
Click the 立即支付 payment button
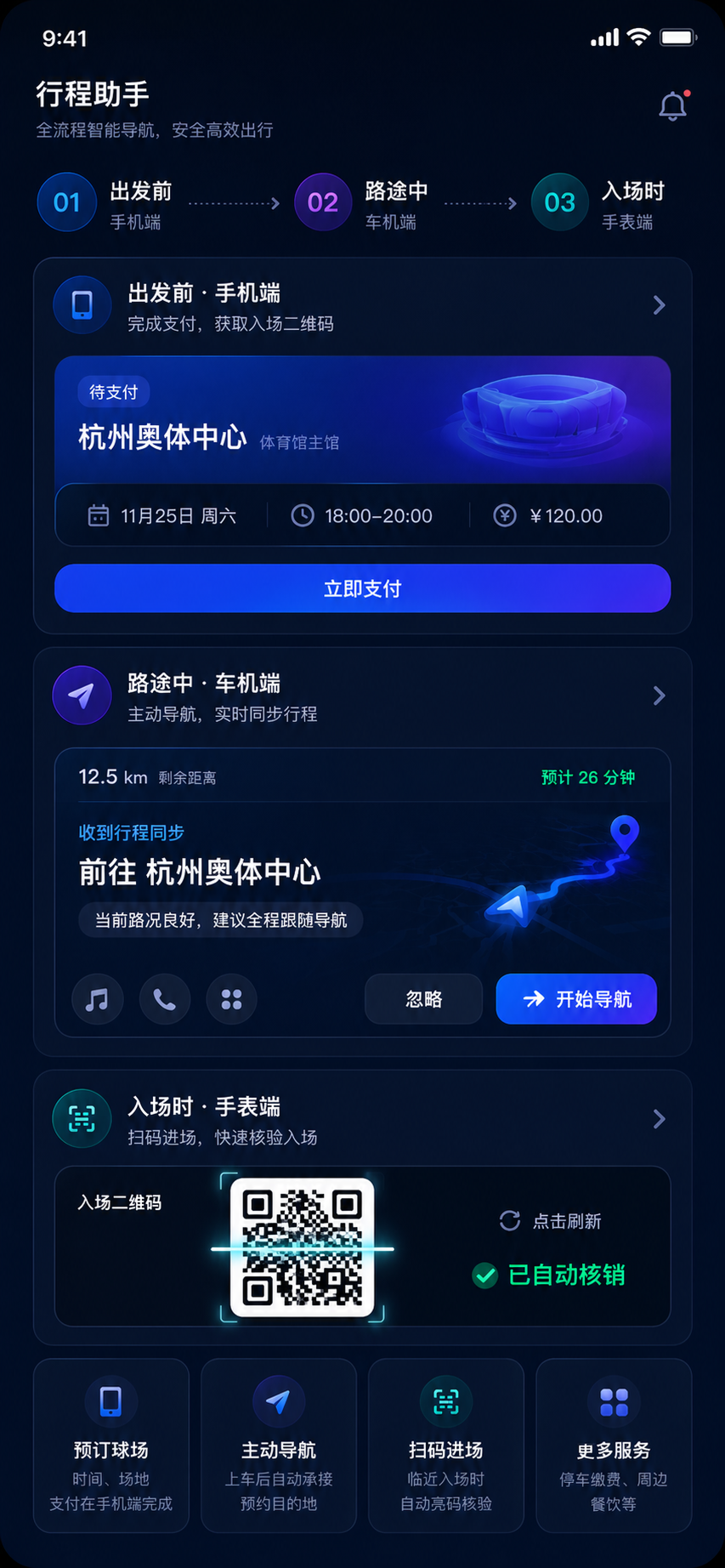point(362,588)
